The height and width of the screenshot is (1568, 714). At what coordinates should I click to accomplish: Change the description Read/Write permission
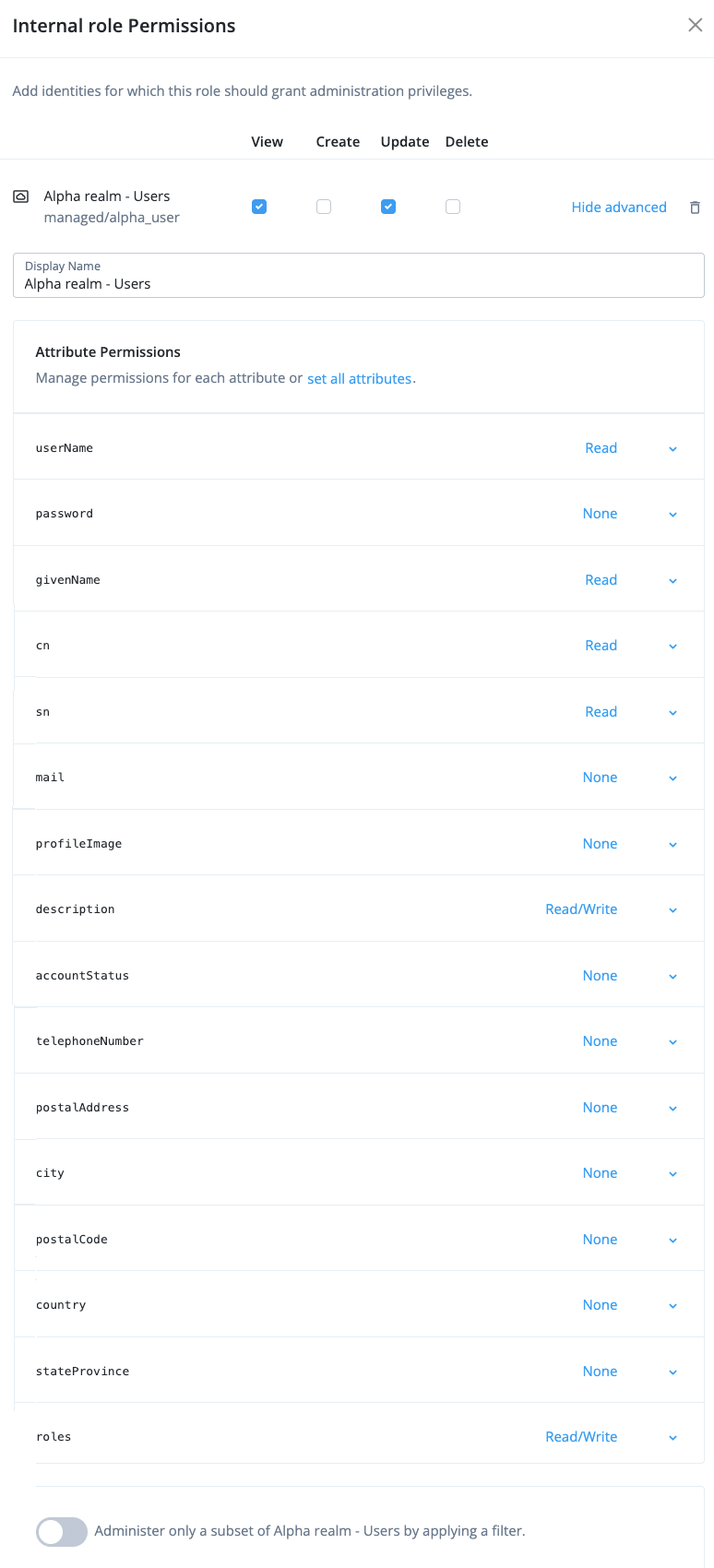pos(612,909)
